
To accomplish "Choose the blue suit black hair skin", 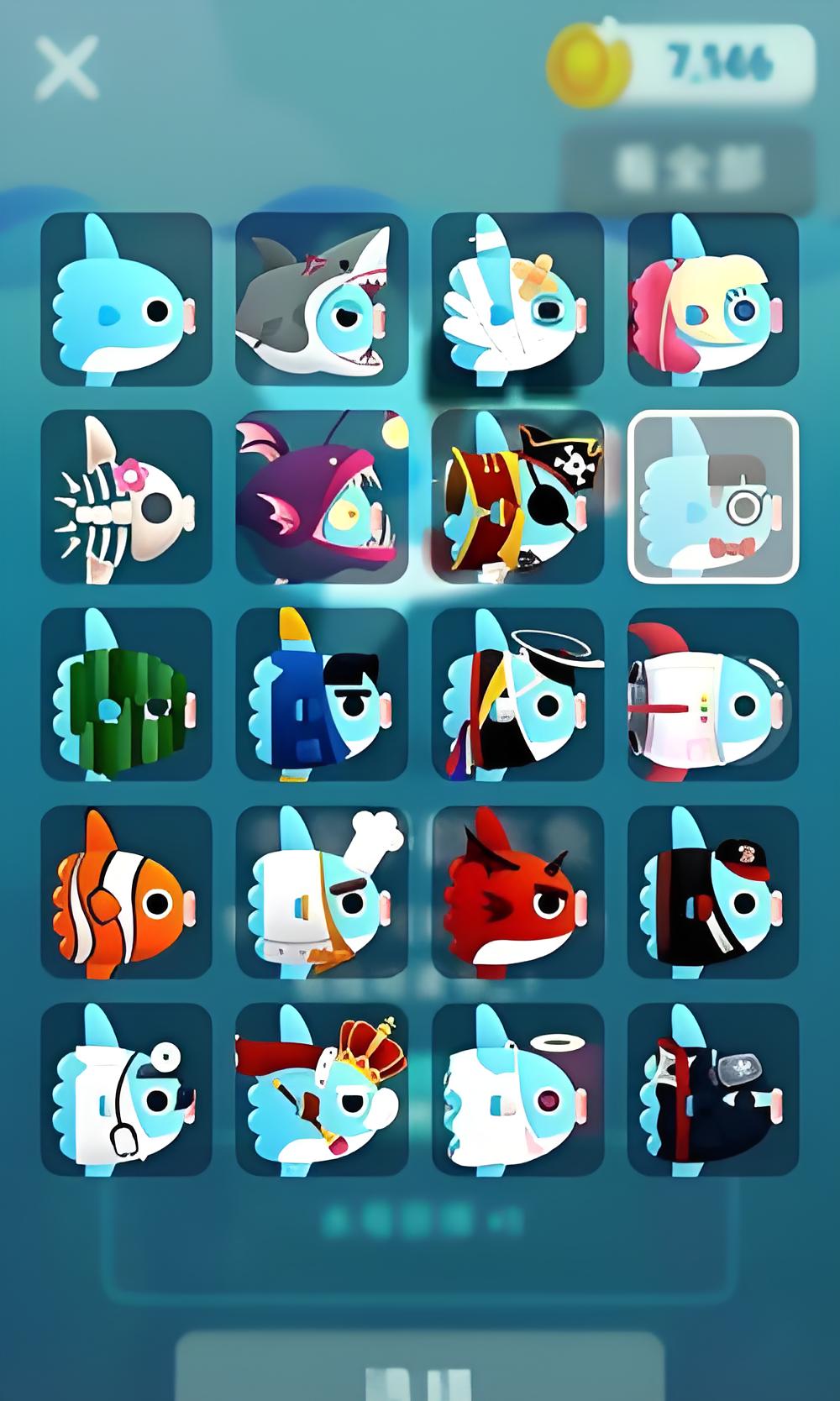I will [322, 695].
